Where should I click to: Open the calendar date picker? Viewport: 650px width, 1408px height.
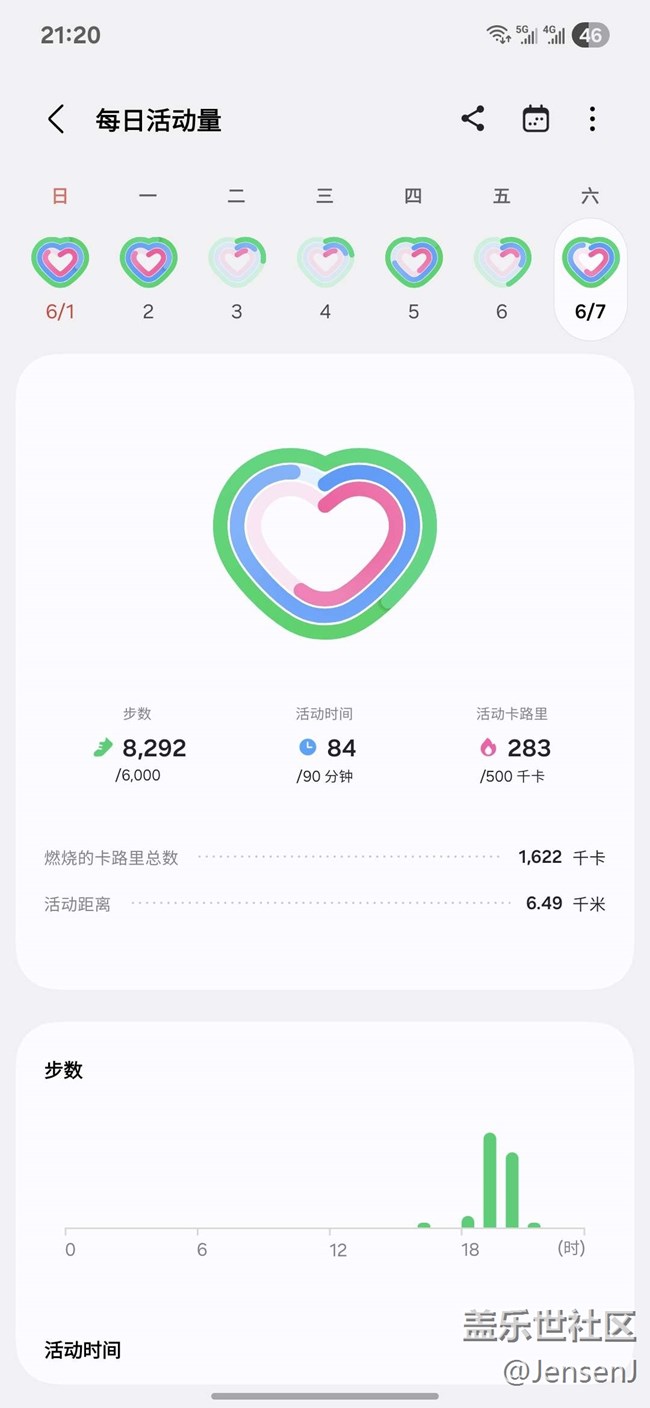click(x=536, y=119)
